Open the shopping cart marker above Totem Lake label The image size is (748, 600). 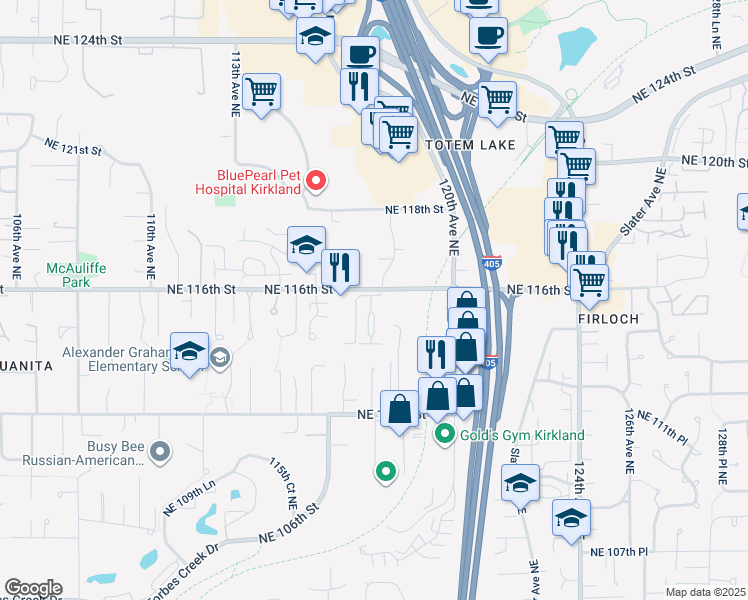(398, 132)
